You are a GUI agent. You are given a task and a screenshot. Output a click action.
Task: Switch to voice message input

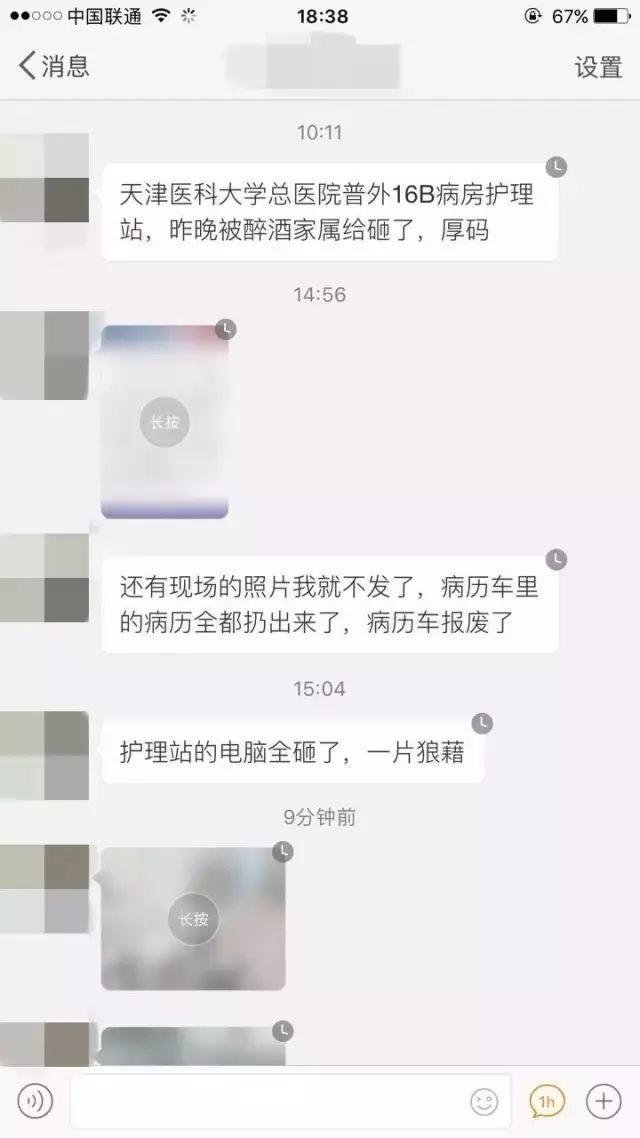[x=36, y=1101]
